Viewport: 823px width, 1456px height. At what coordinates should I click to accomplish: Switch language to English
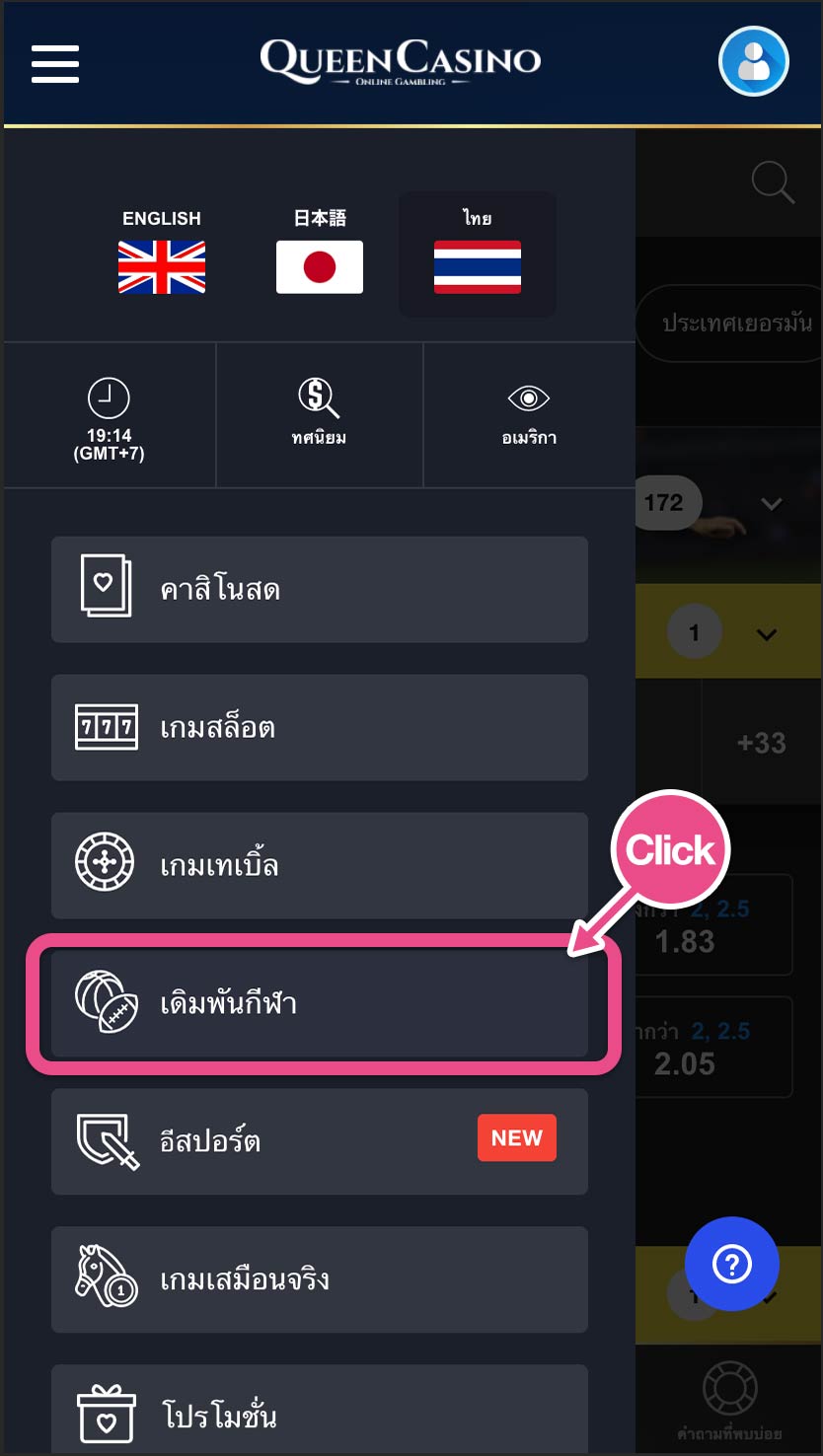pos(162,253)
